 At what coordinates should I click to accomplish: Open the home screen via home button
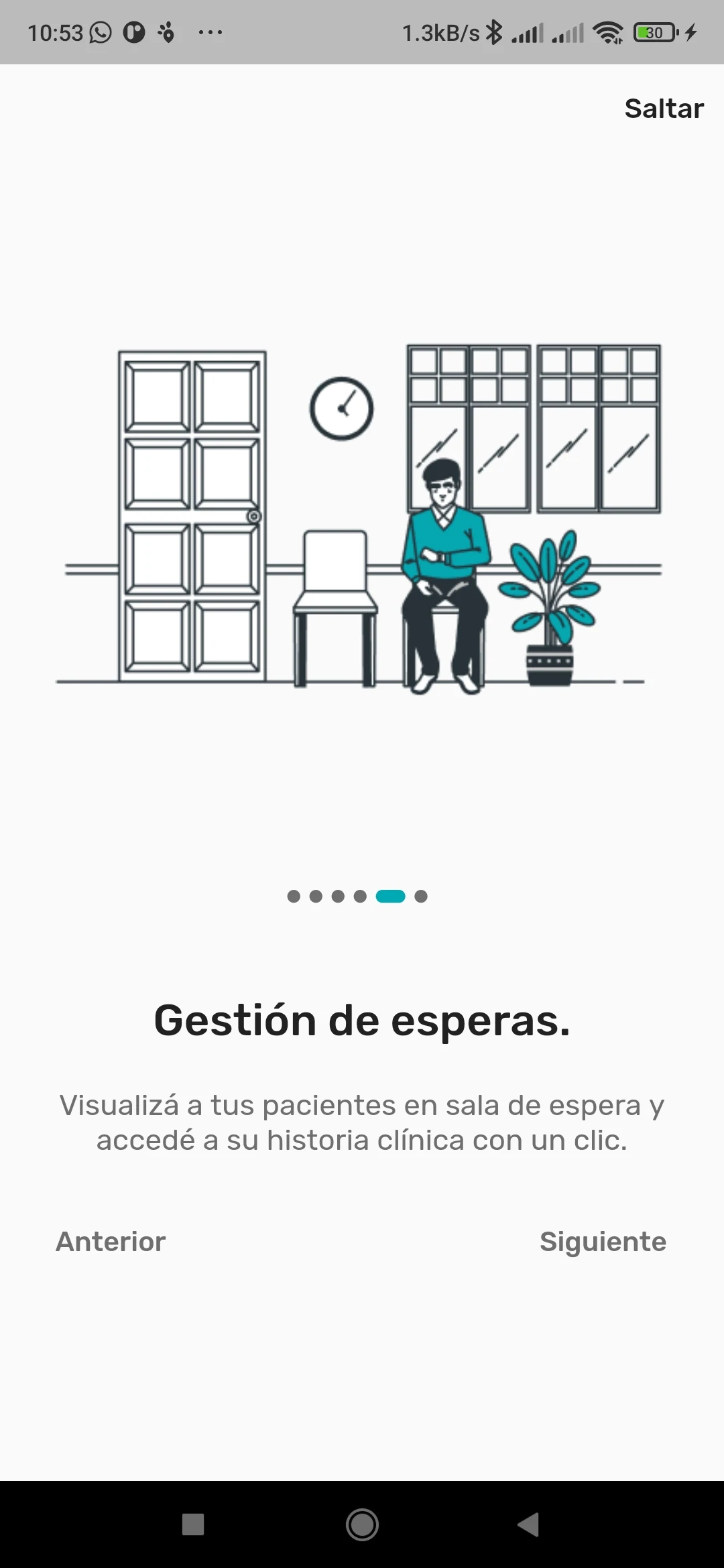pyautogui.click(x=362, y=1524)
